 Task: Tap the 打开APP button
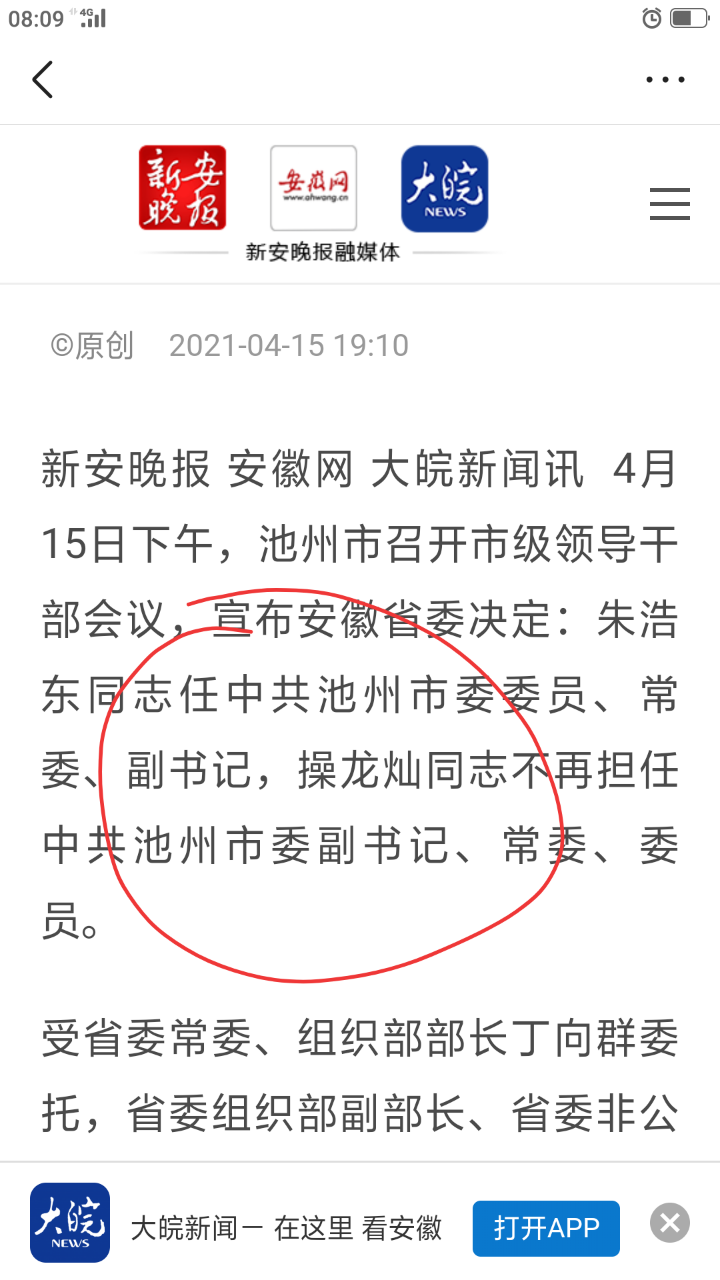546,1227
